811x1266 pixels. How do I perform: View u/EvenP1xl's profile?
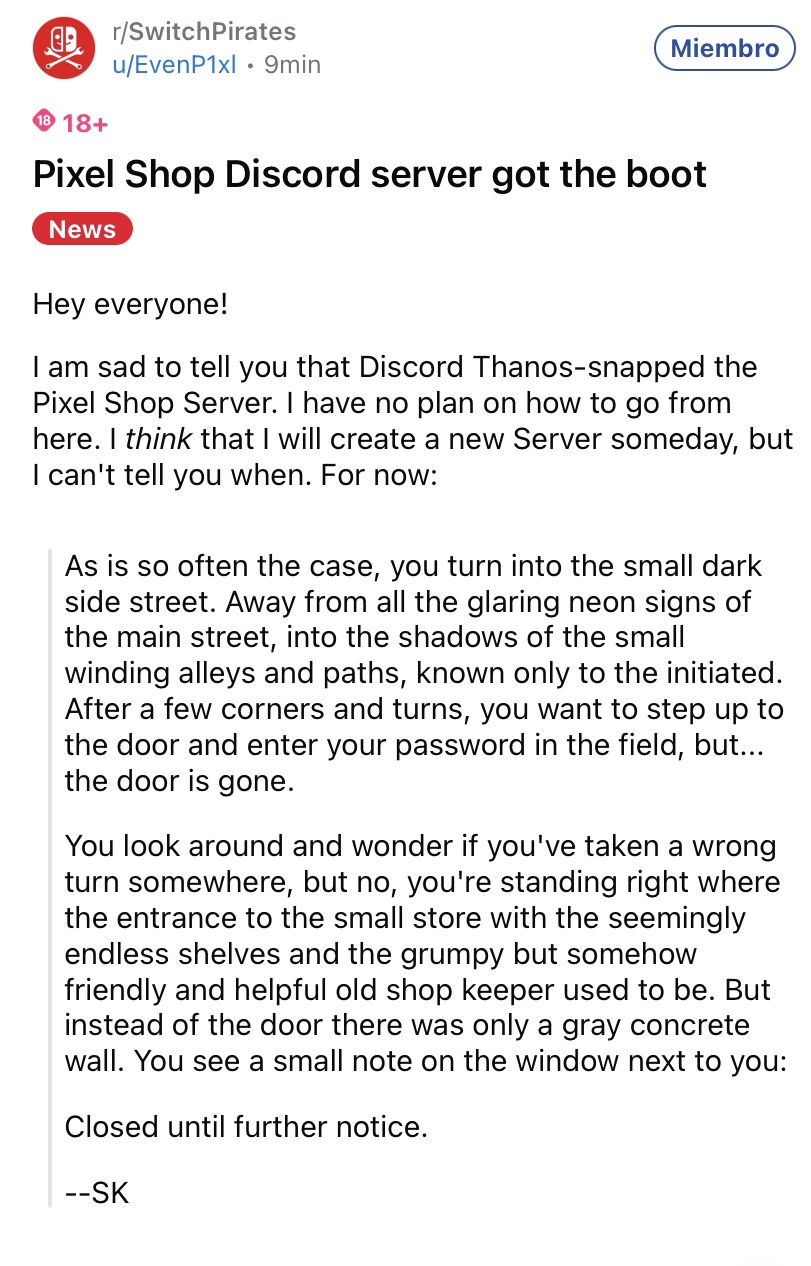pos(175,64)
